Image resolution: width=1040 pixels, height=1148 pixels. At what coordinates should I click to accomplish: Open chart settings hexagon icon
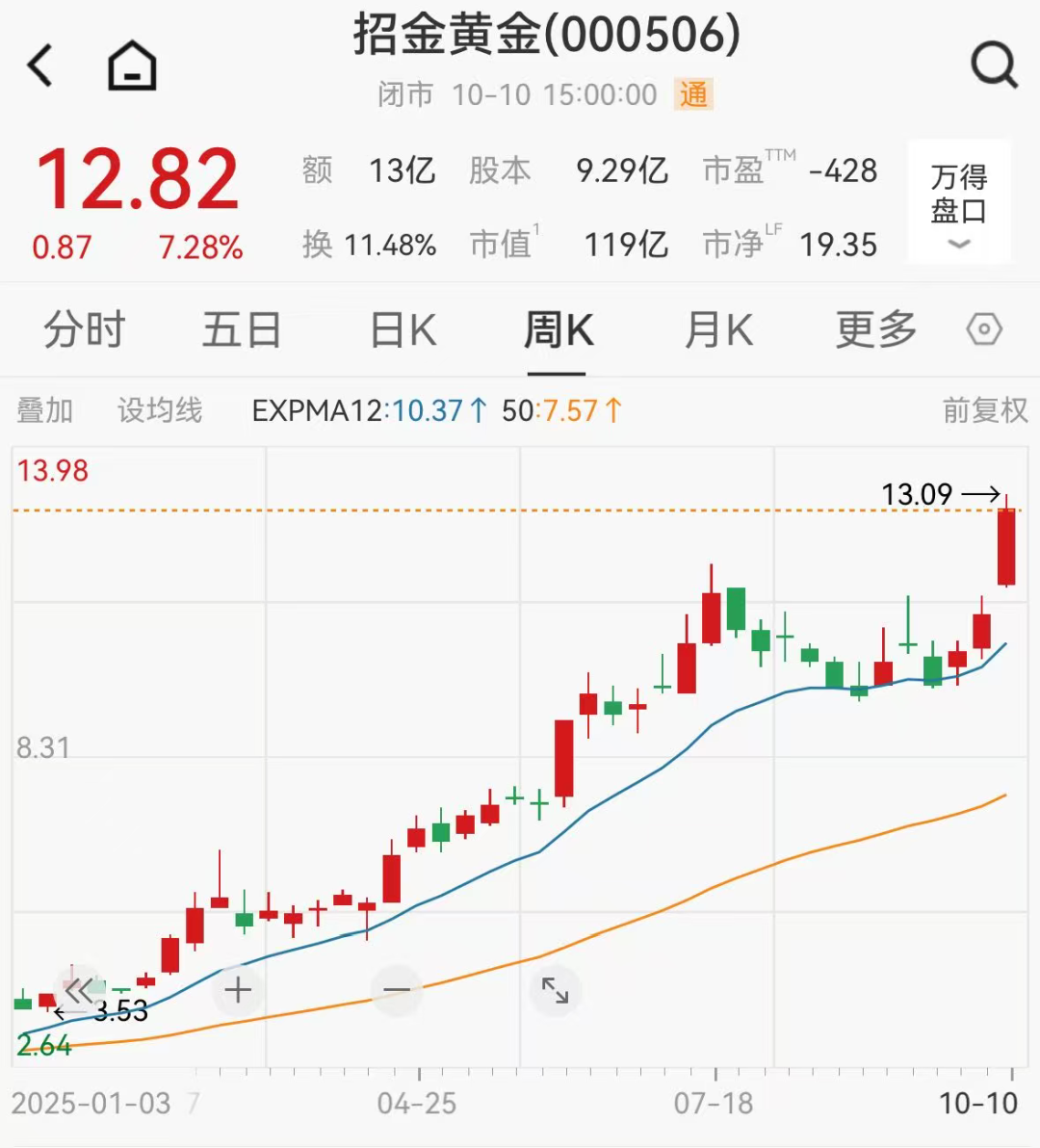[984, 330]
